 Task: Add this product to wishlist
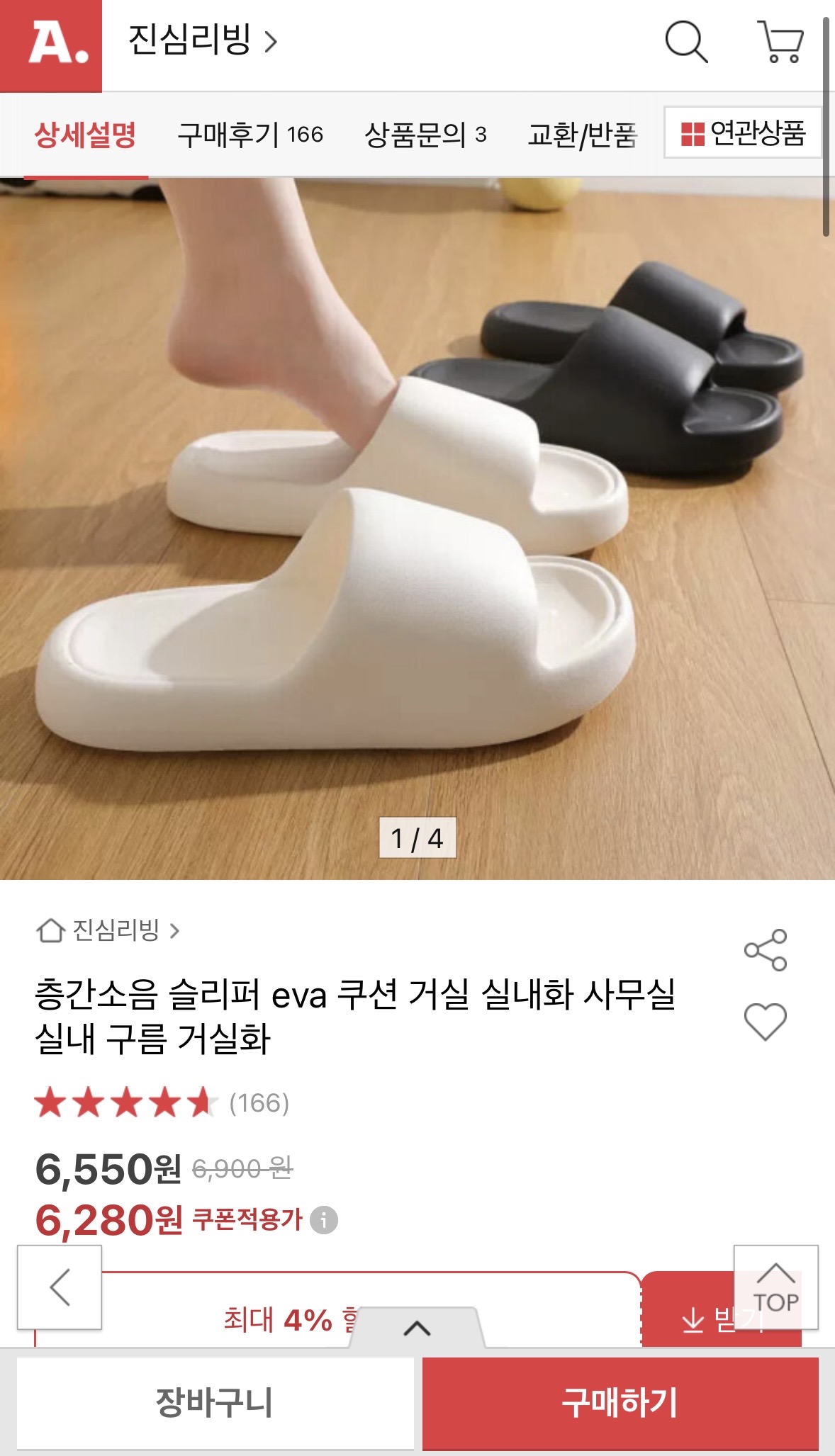766,1022
